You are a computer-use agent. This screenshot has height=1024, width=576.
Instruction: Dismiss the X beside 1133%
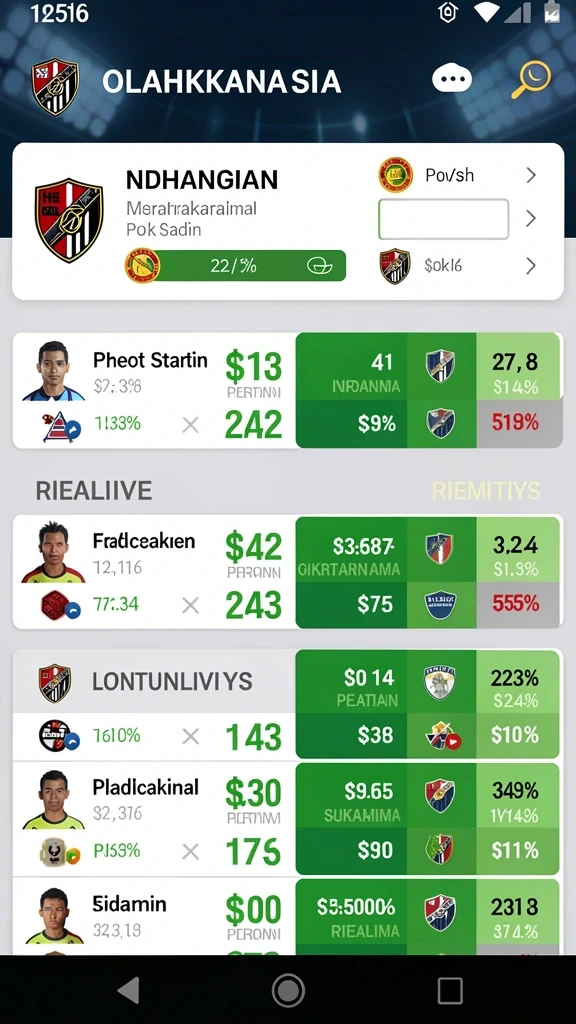point(190,426)
